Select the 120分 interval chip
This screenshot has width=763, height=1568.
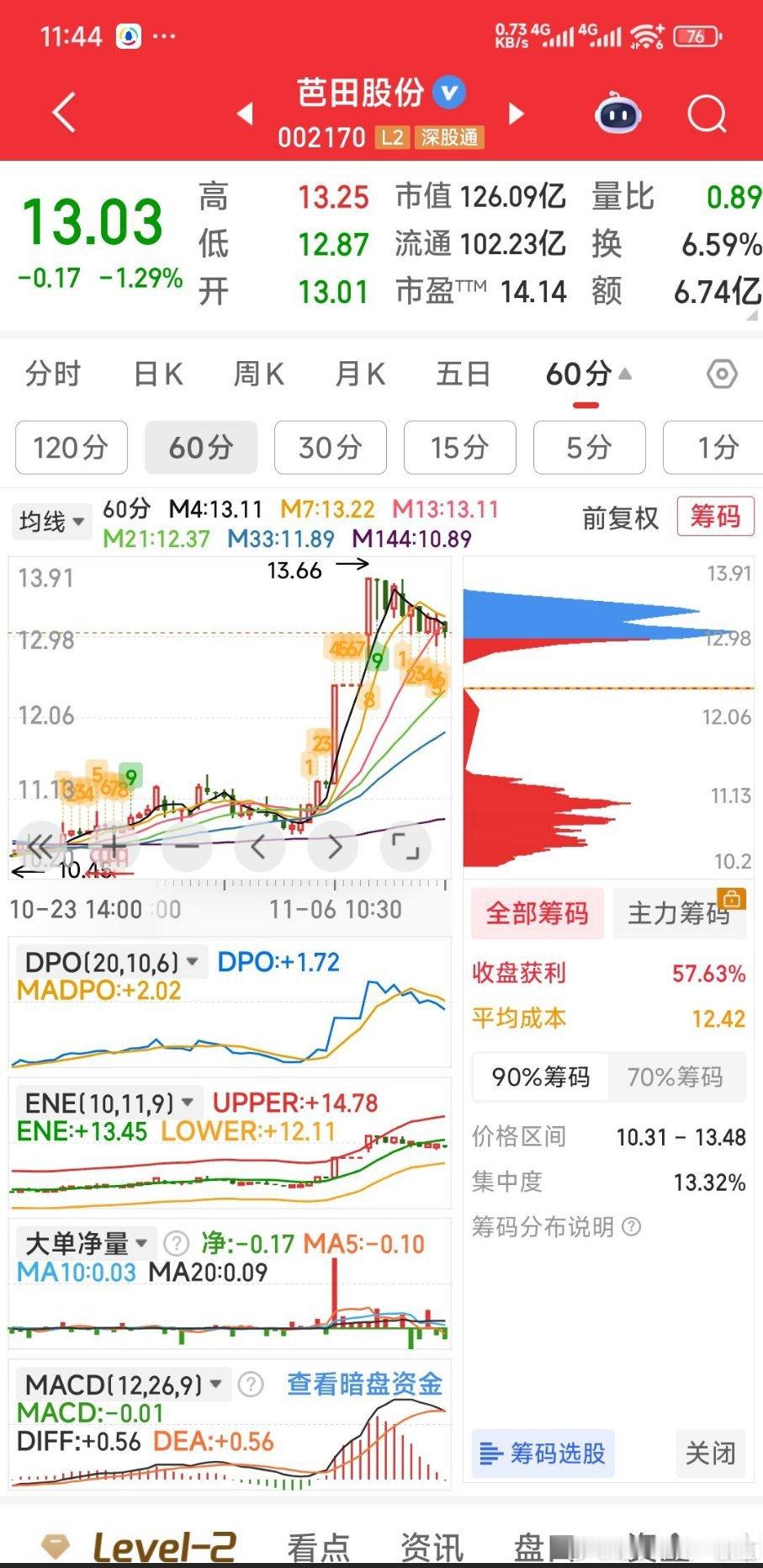click(72, 448)
